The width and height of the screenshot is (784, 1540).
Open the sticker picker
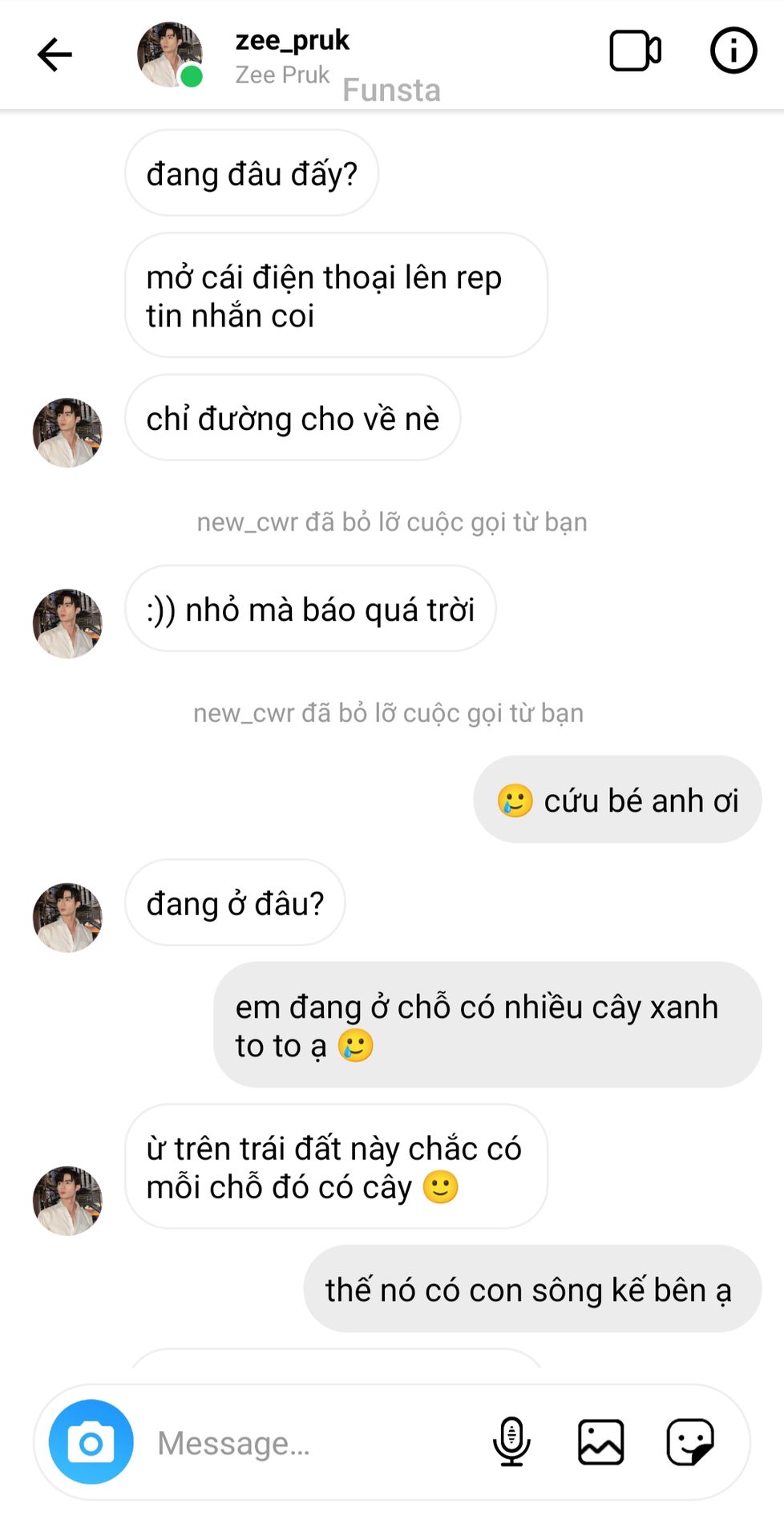pyautogui.click(x=690, y=1442)
